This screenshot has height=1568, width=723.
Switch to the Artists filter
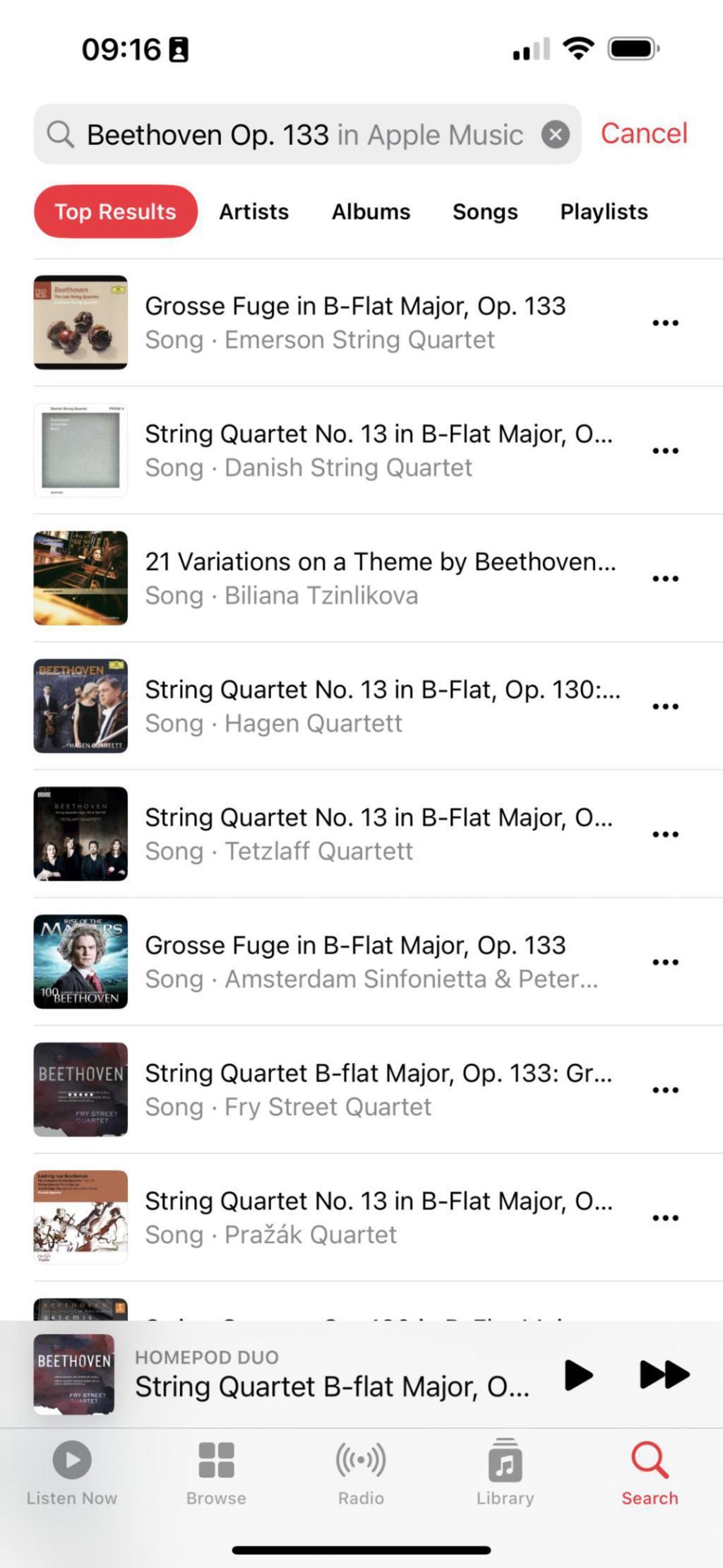(253, 211)
